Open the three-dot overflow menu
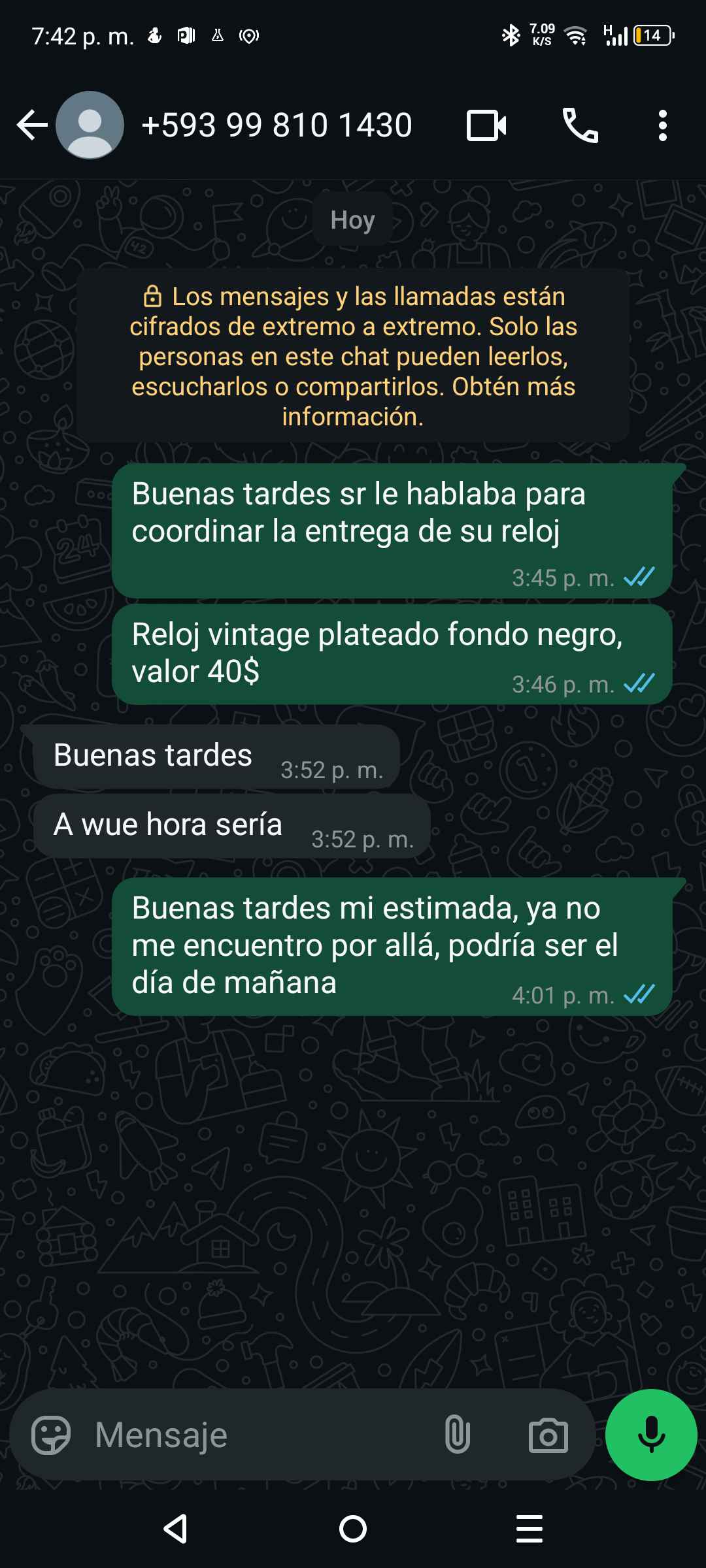 pyautogui.click(x=662, y=125)
